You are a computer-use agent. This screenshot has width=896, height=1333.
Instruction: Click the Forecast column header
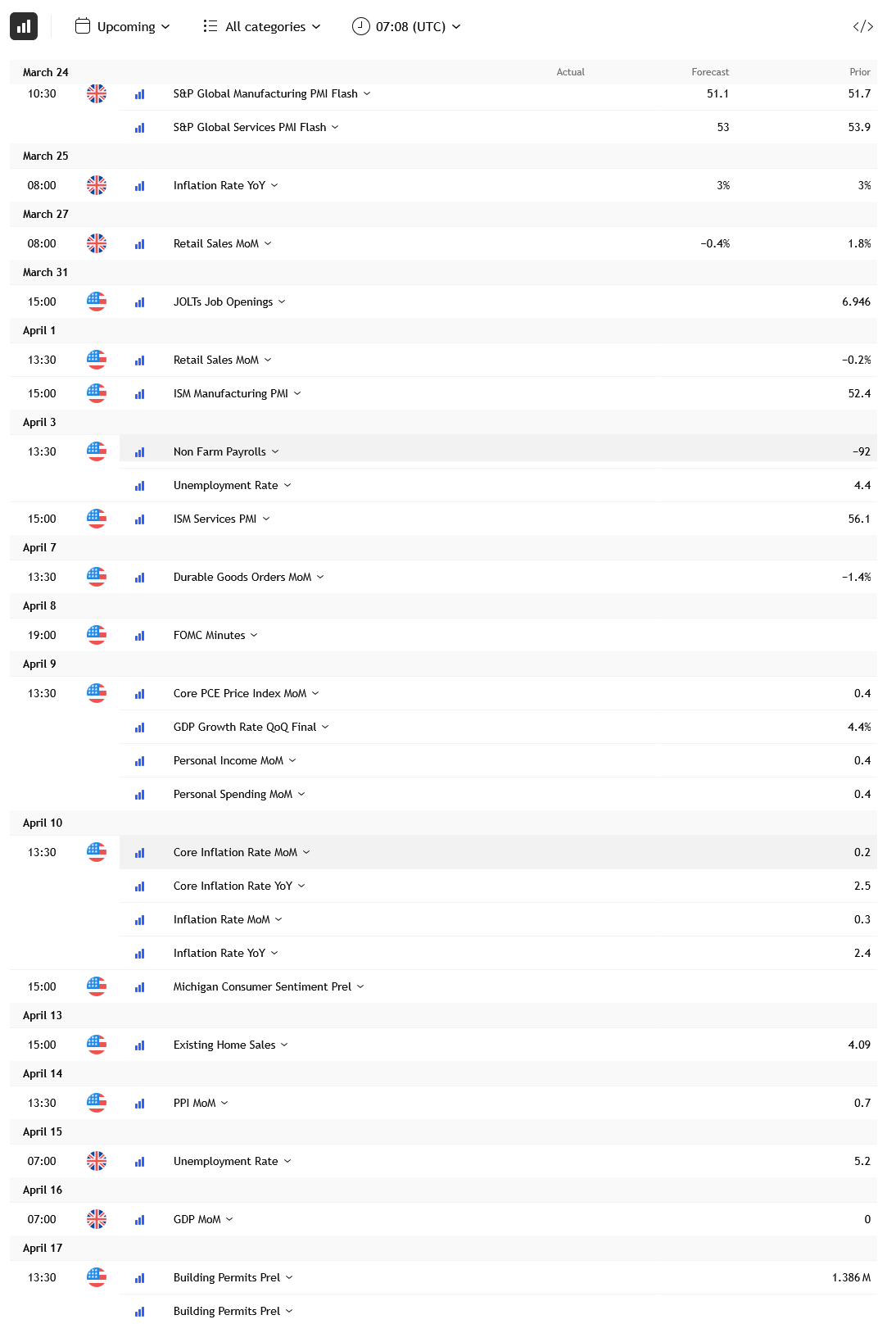click(710, 72)
